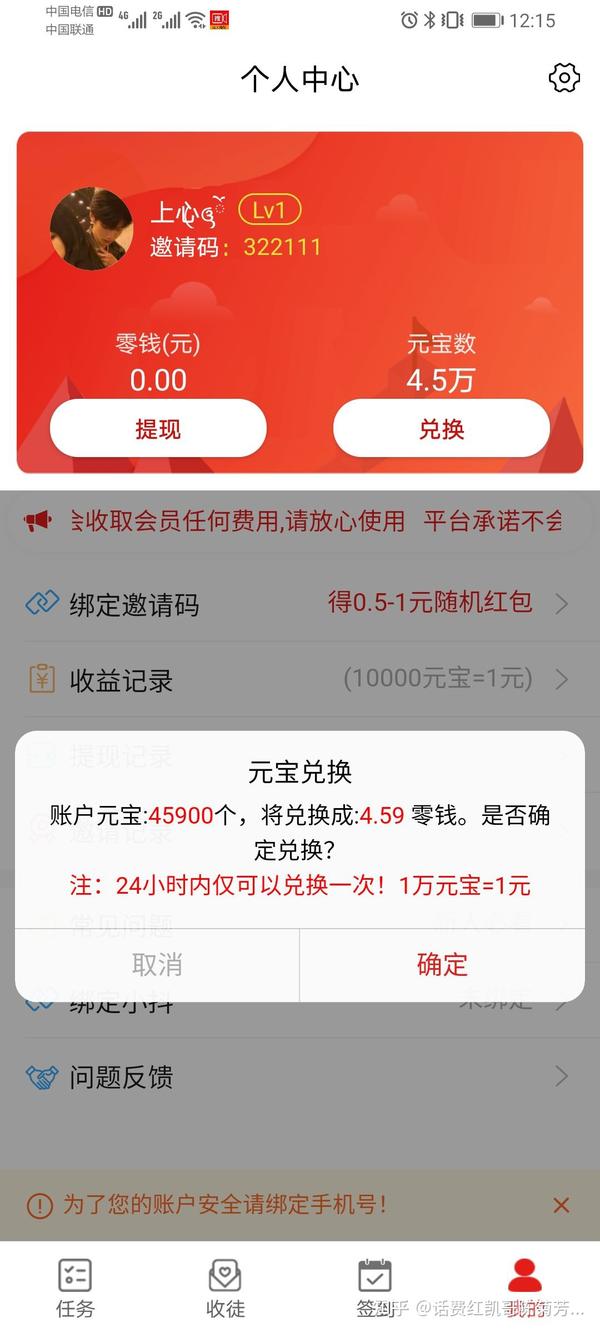Open the settings gear icon
The width and height of the screenshot is (600, 1333).
[564, 78]
